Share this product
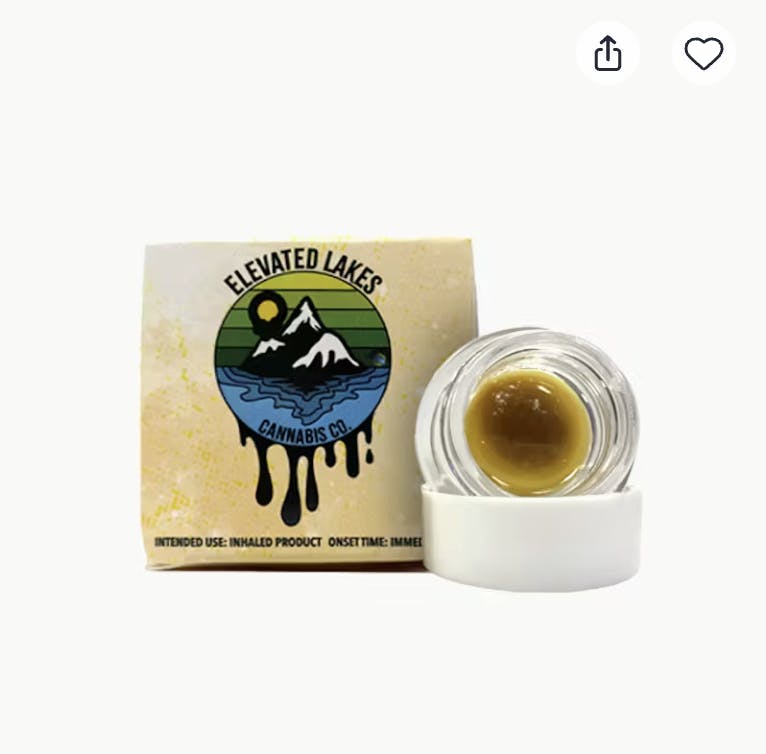This screenshot has width=766, height=754. (x=608, y=53)
